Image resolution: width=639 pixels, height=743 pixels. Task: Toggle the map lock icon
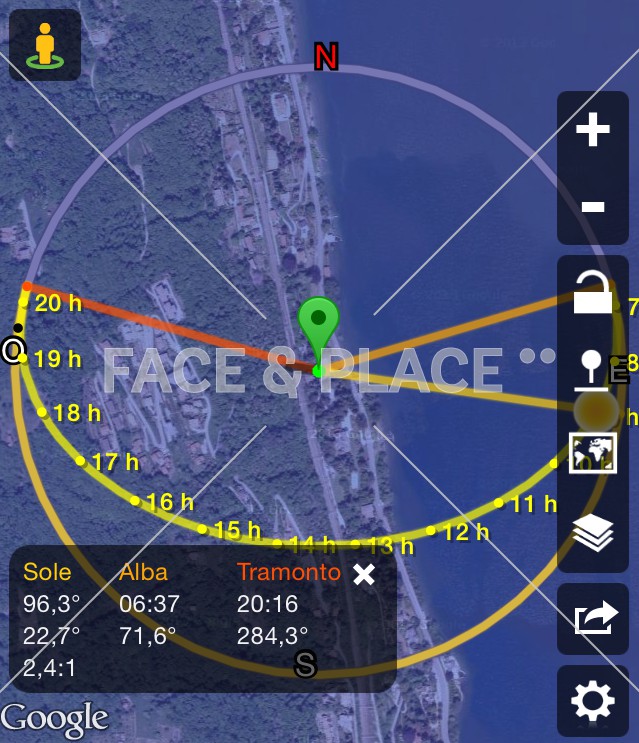593,292
